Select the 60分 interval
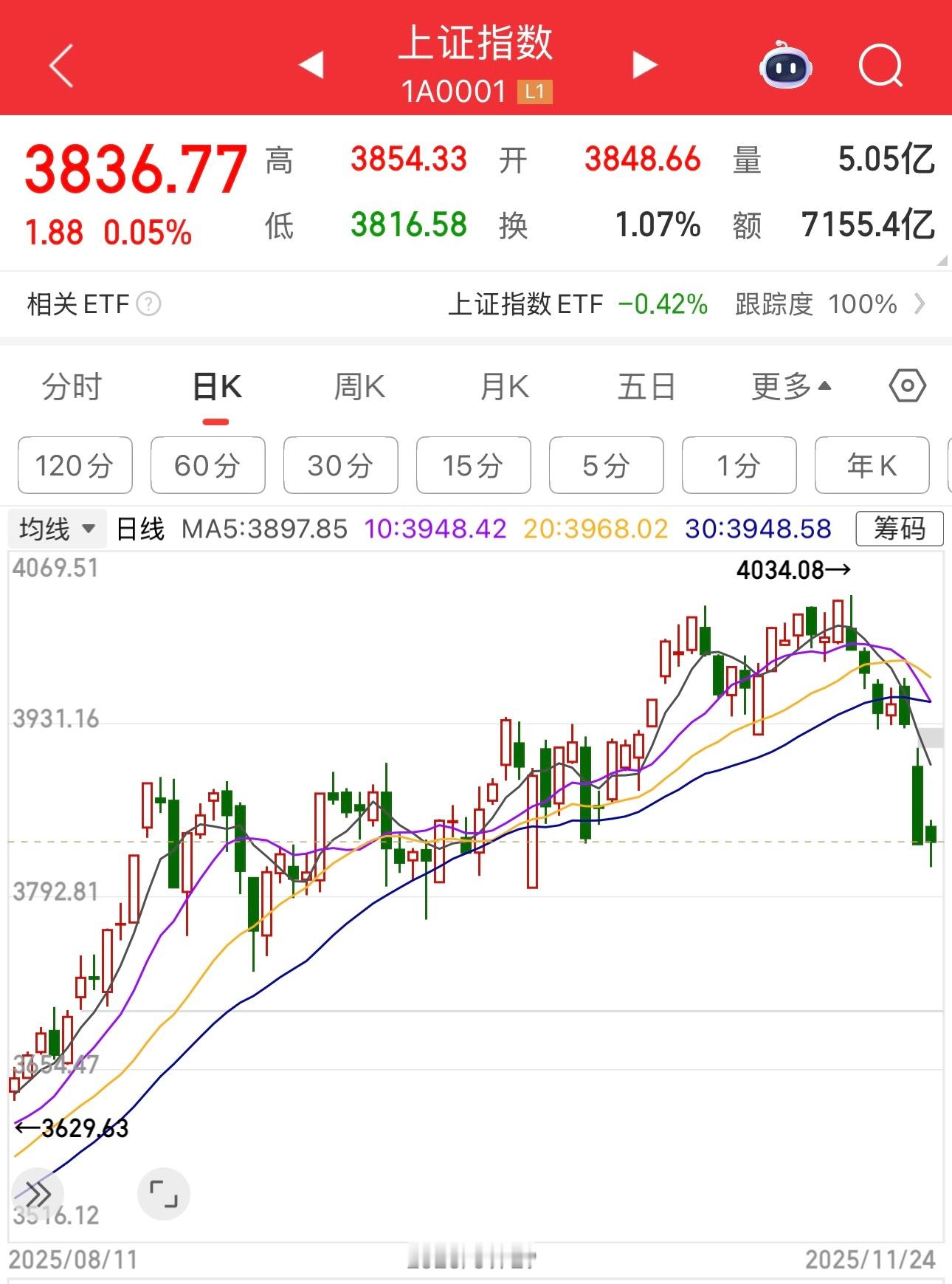The image size is (952, 1284). [x=207, y=465]
